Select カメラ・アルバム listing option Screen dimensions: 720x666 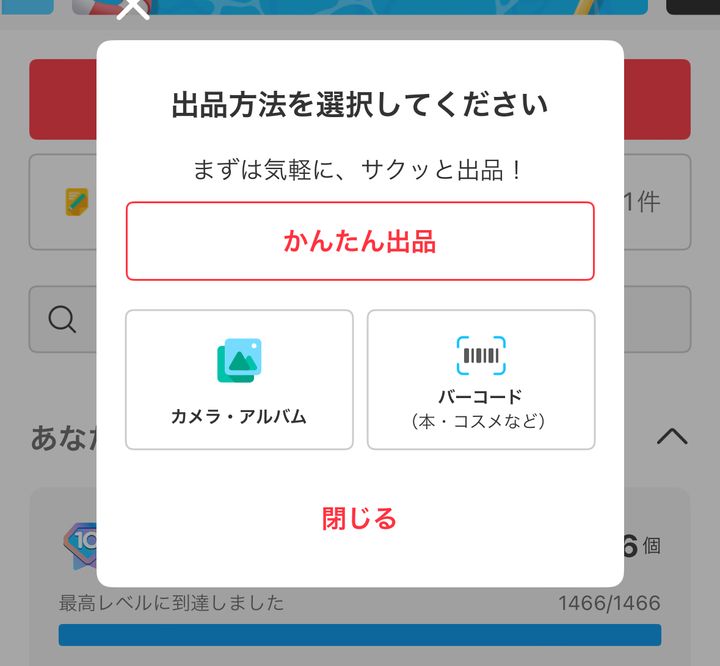(x=239, y=380)
